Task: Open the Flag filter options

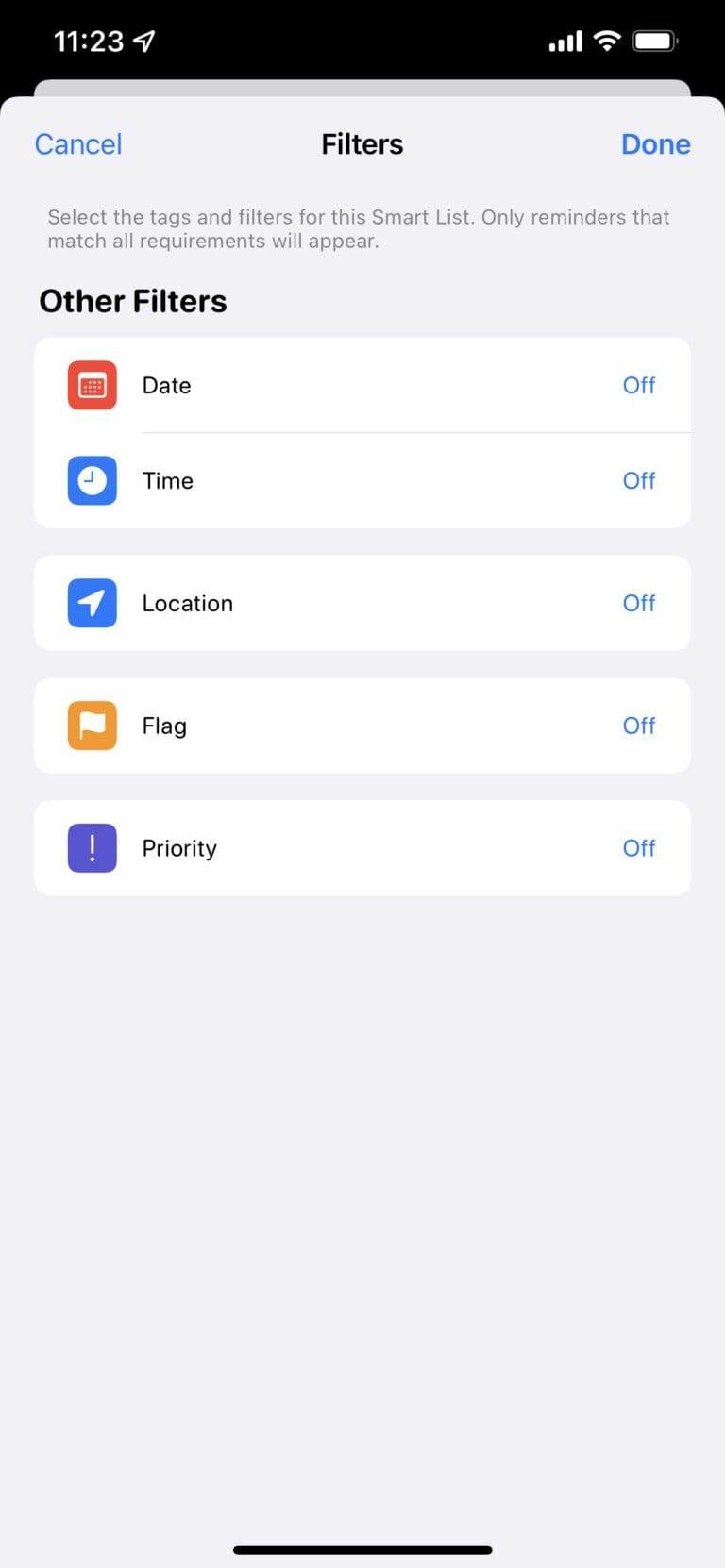Action: point(362,726)
